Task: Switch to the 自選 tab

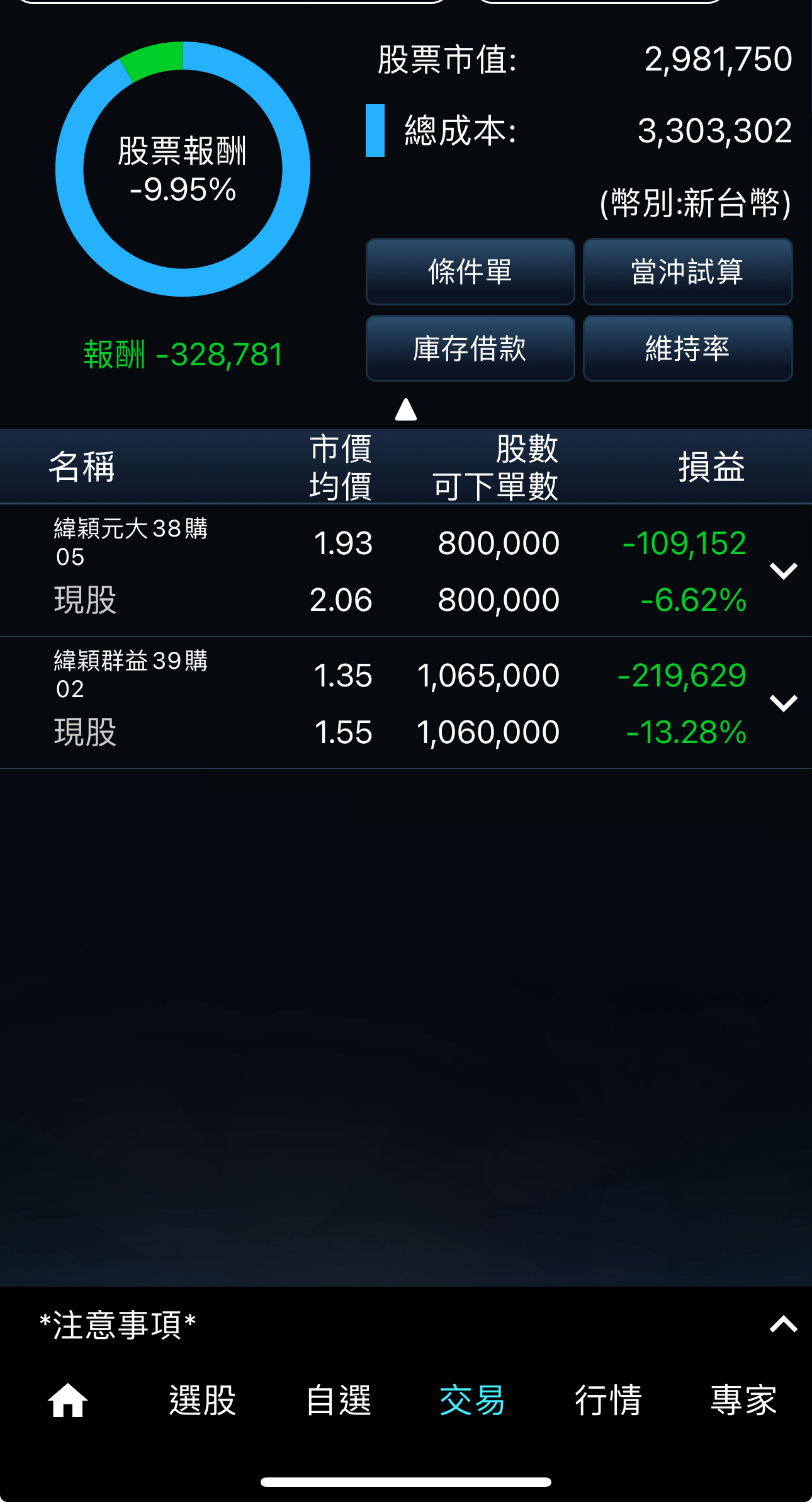Action: coord(338,1400)
